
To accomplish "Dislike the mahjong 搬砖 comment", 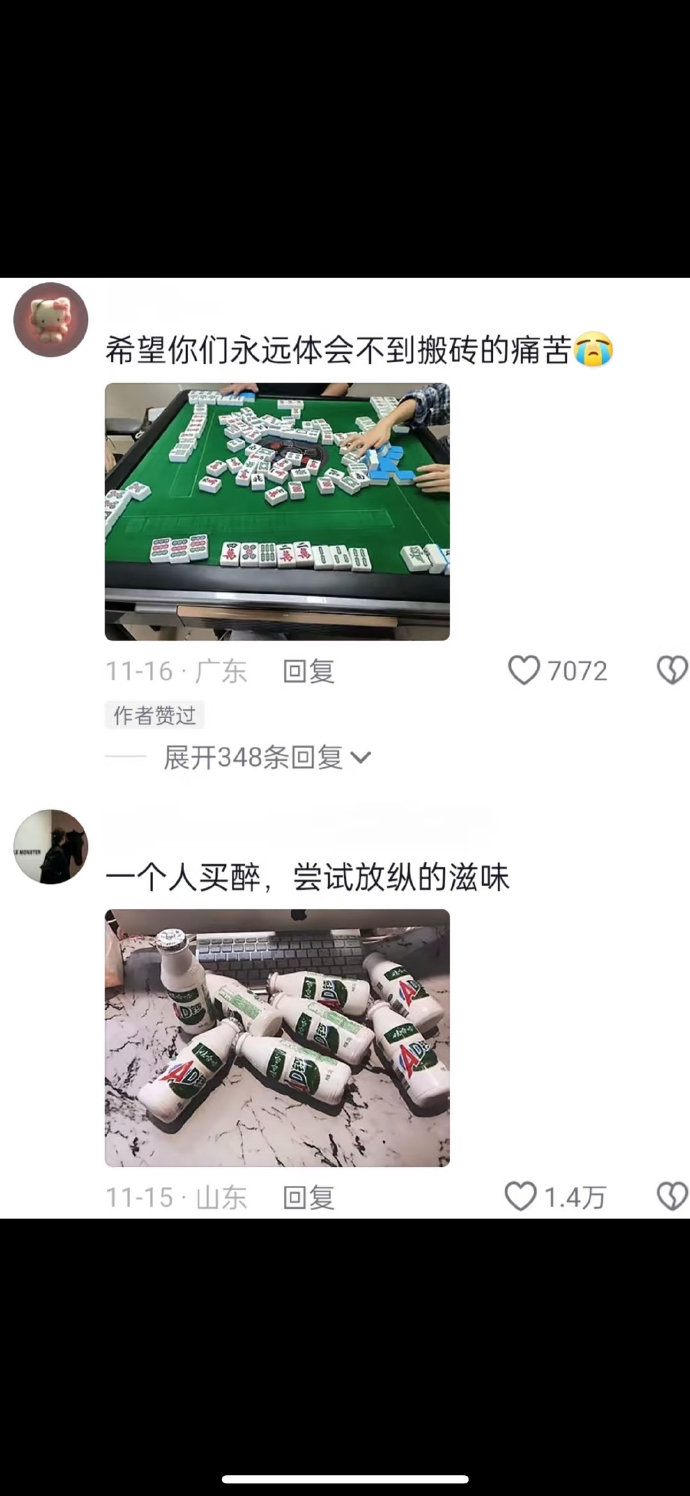I will coord(672,670).
